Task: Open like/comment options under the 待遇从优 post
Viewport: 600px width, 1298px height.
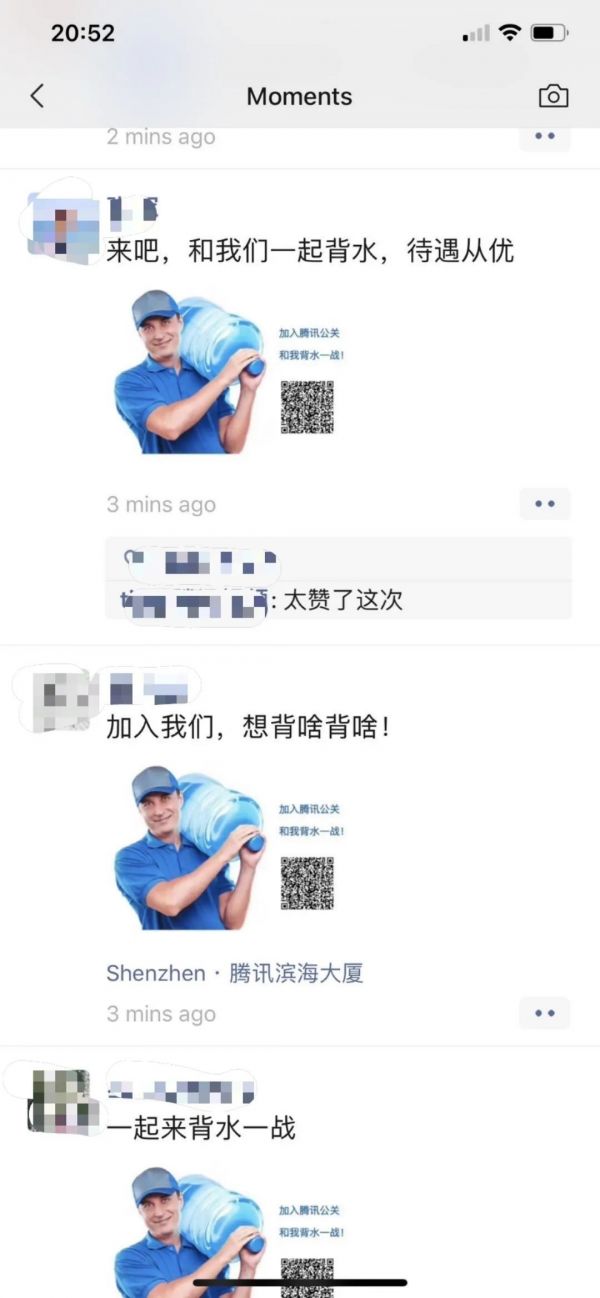Action: (x=544, y=504)
